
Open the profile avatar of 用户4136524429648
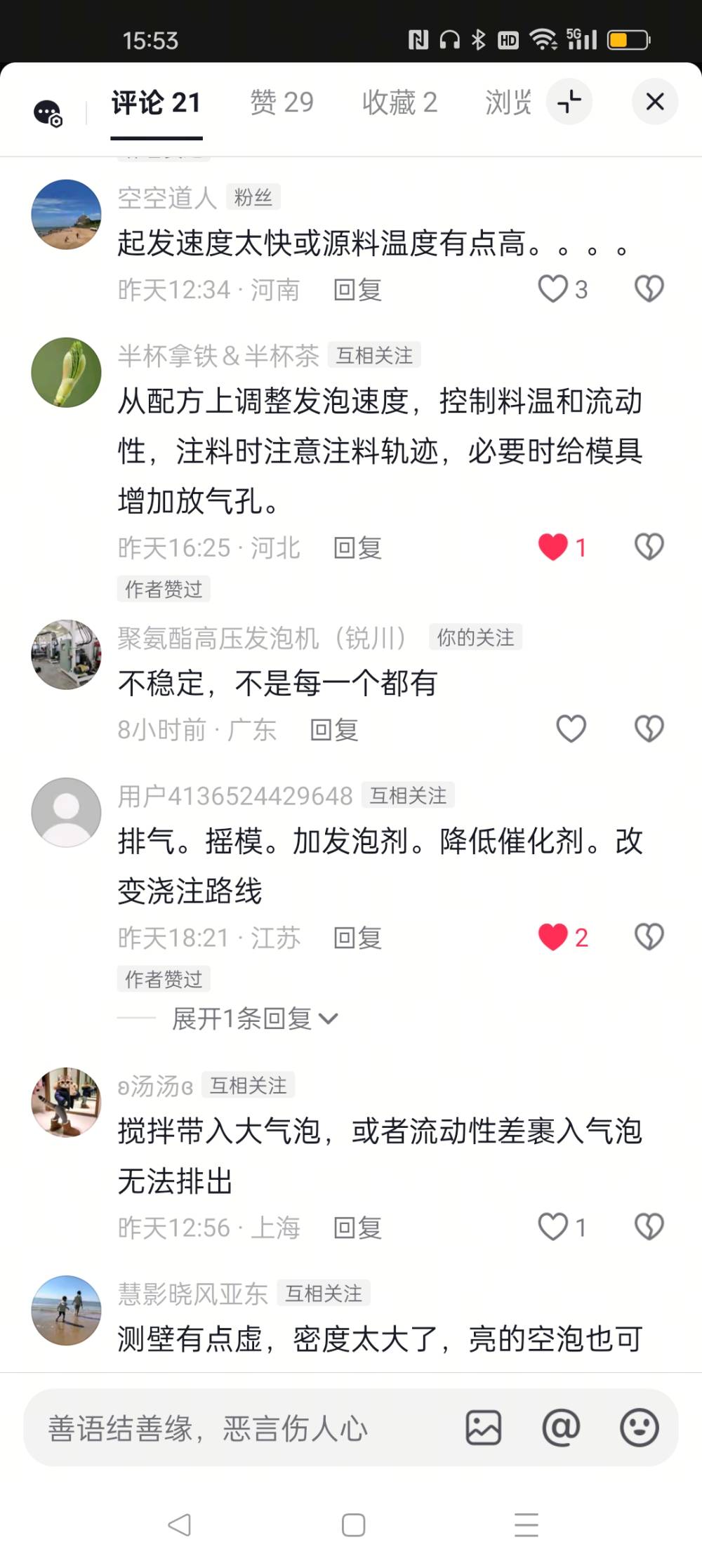click(66, 812)
